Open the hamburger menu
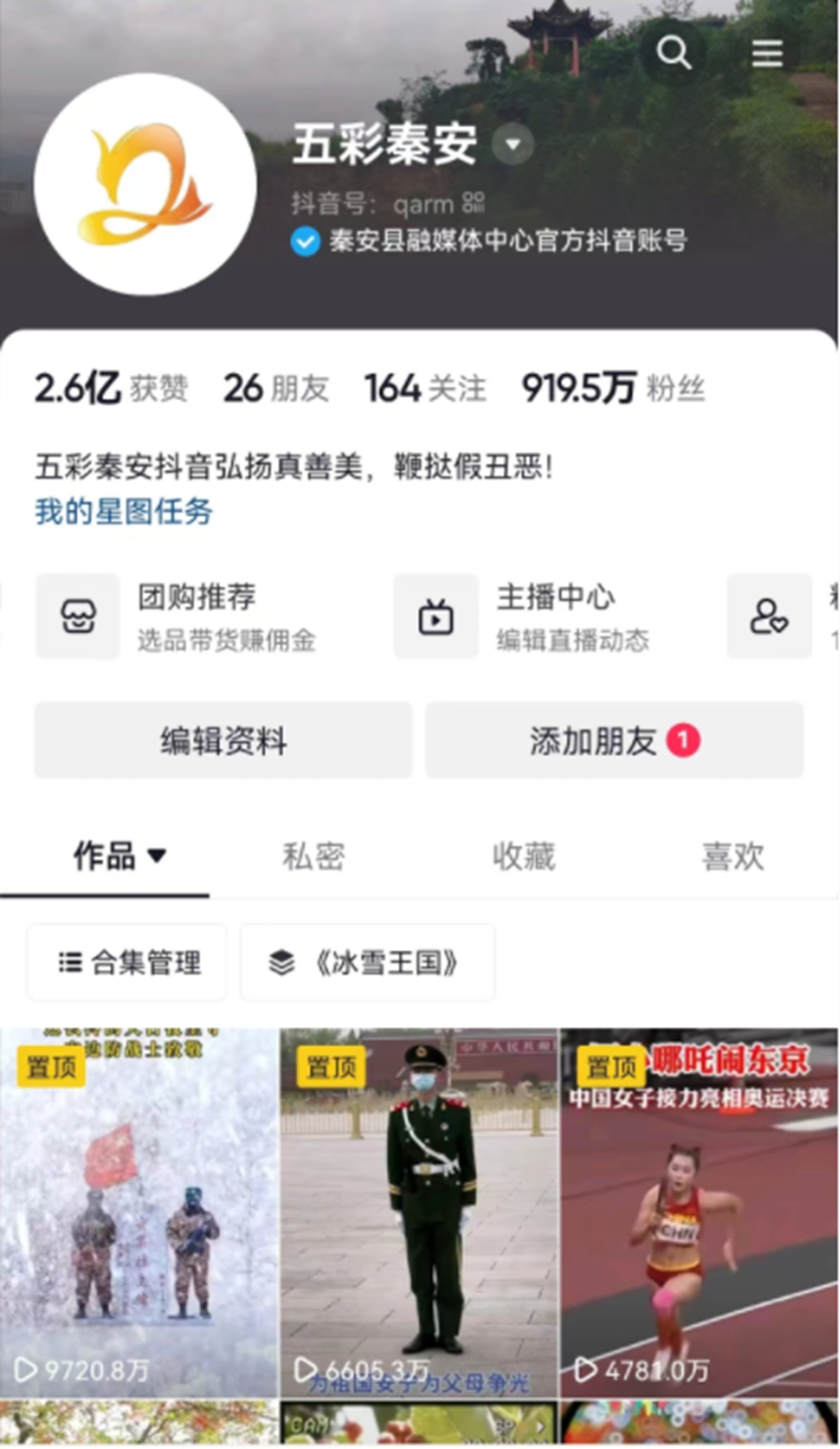The image size is (840, 1449). [767, 54]
